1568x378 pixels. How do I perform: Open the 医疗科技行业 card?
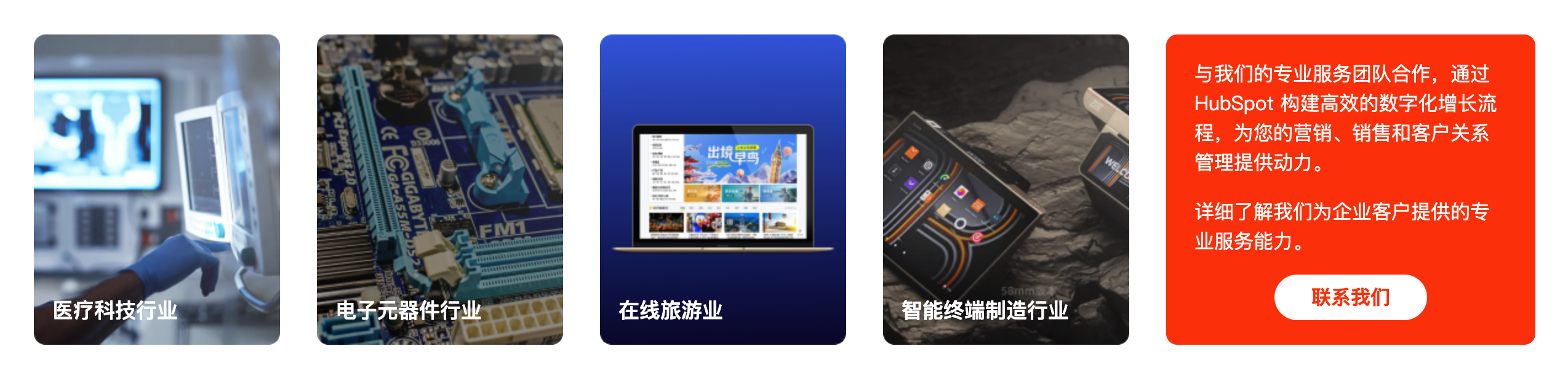tap(156, 190)
